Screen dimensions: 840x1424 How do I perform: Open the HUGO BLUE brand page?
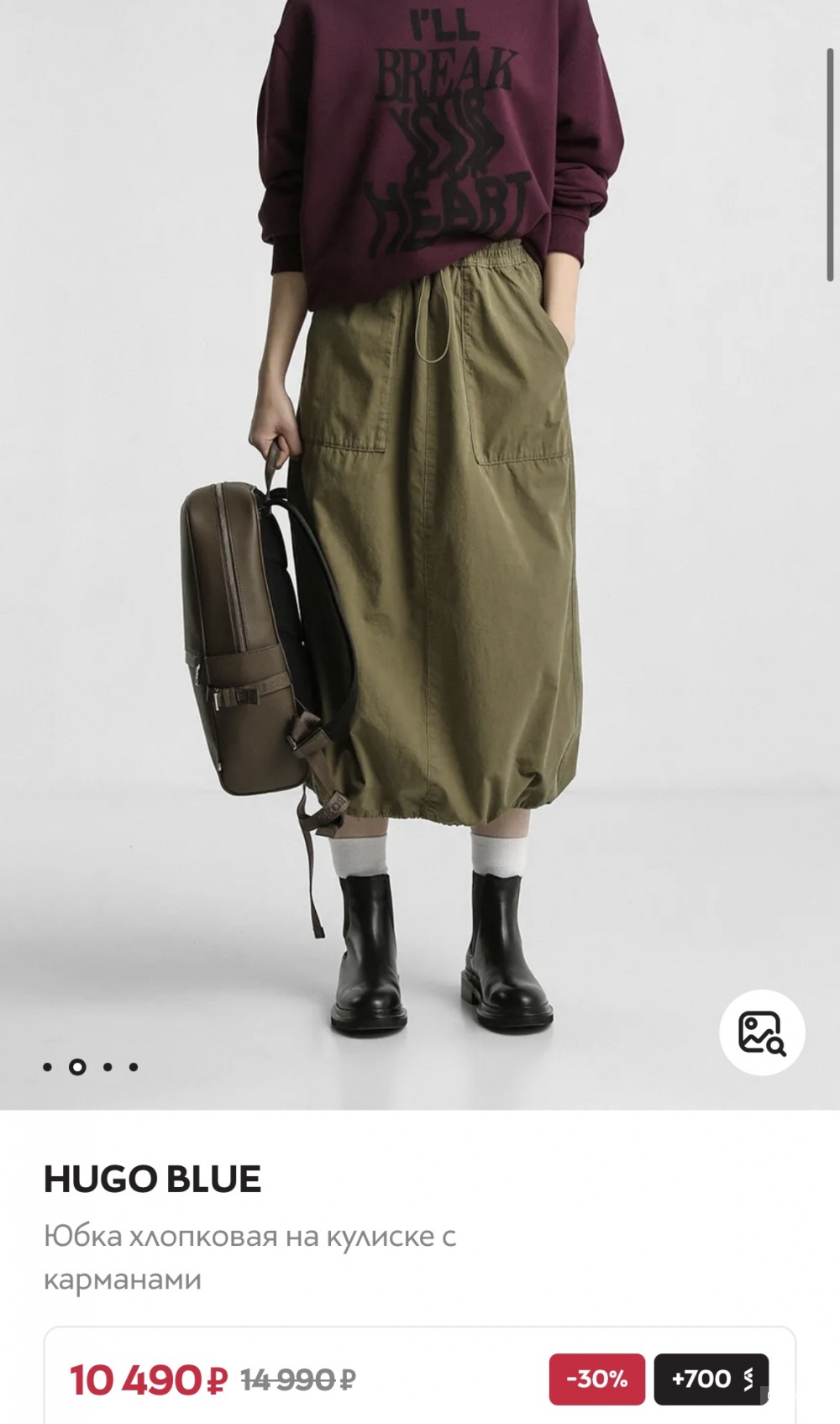click(x=152, y=1180)
